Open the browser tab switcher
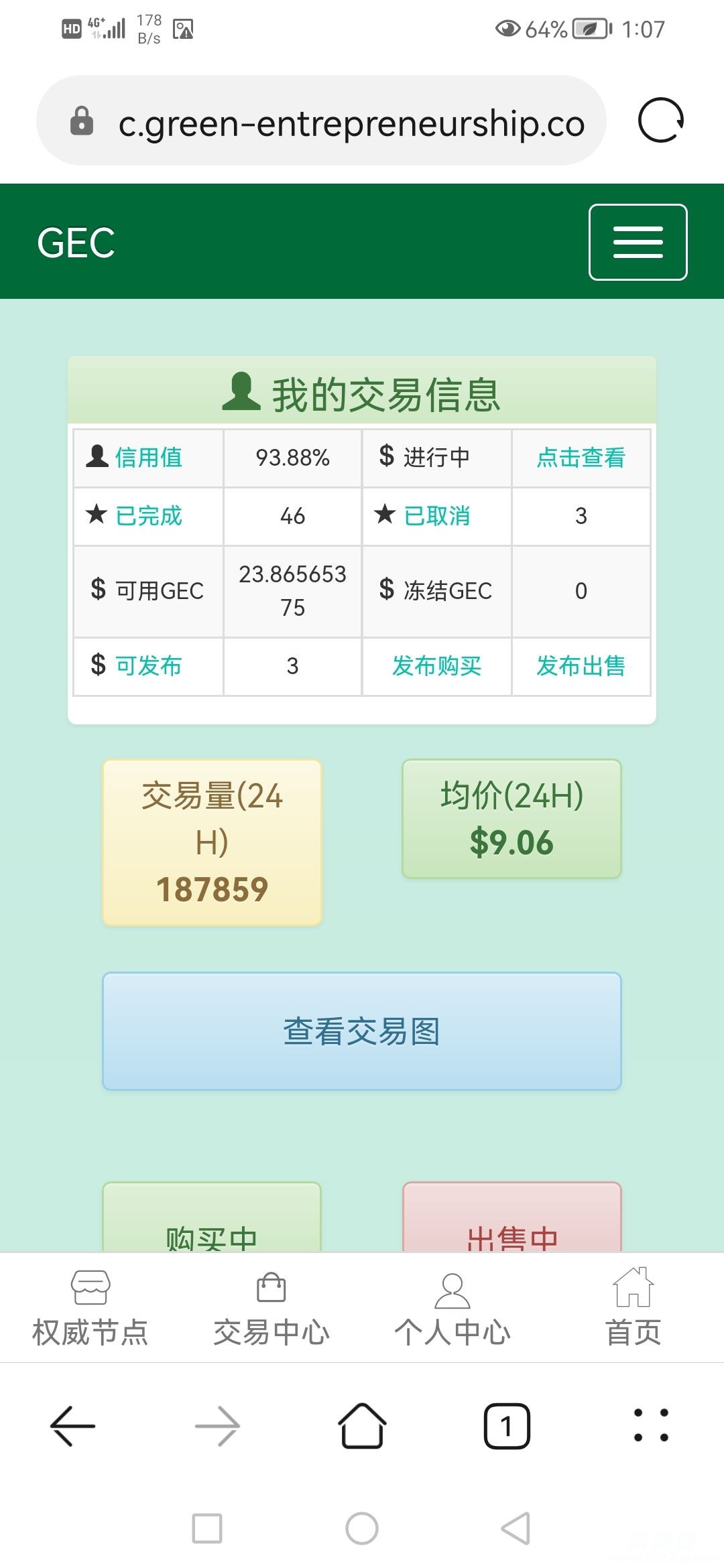 point(507,1426)
